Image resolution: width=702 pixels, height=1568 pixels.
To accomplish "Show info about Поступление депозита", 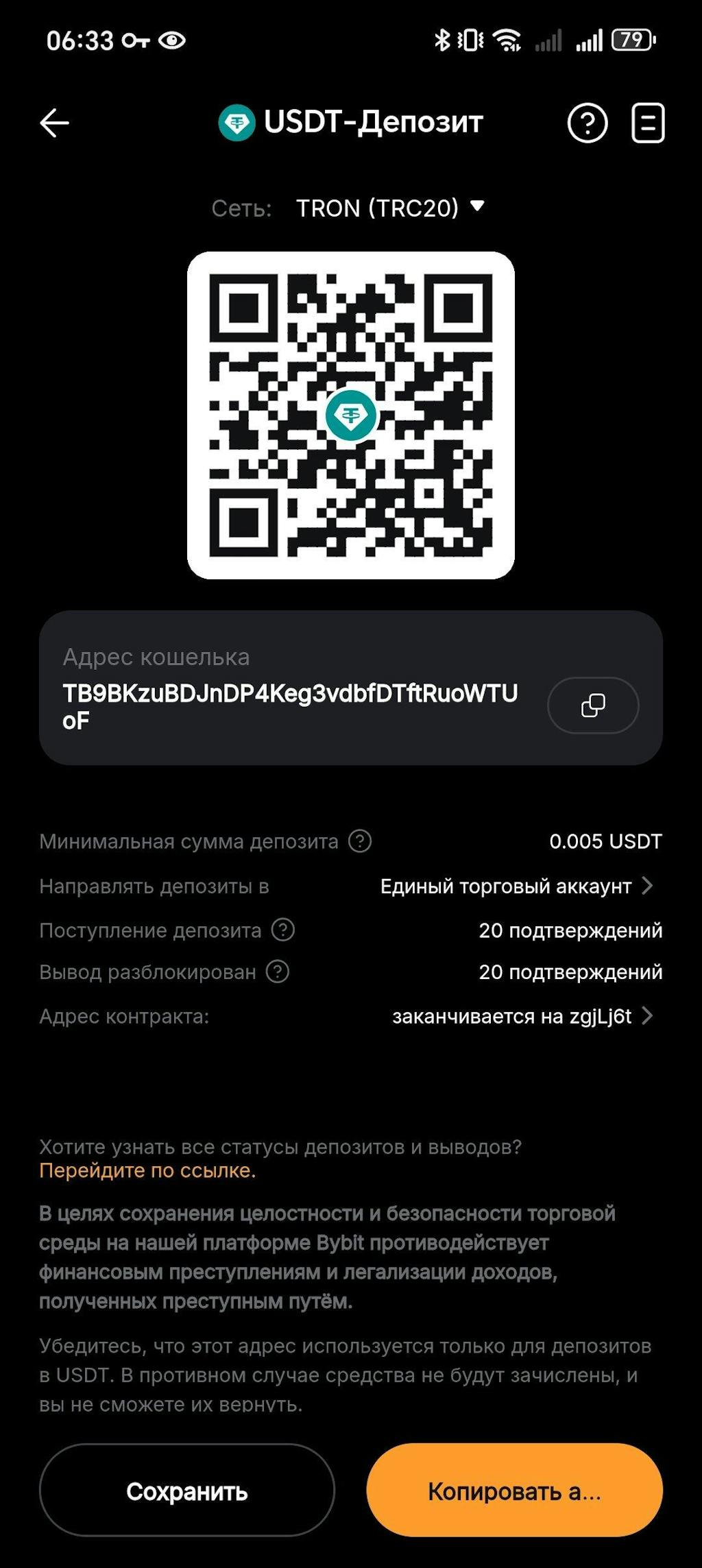I will tap(283, 930).
